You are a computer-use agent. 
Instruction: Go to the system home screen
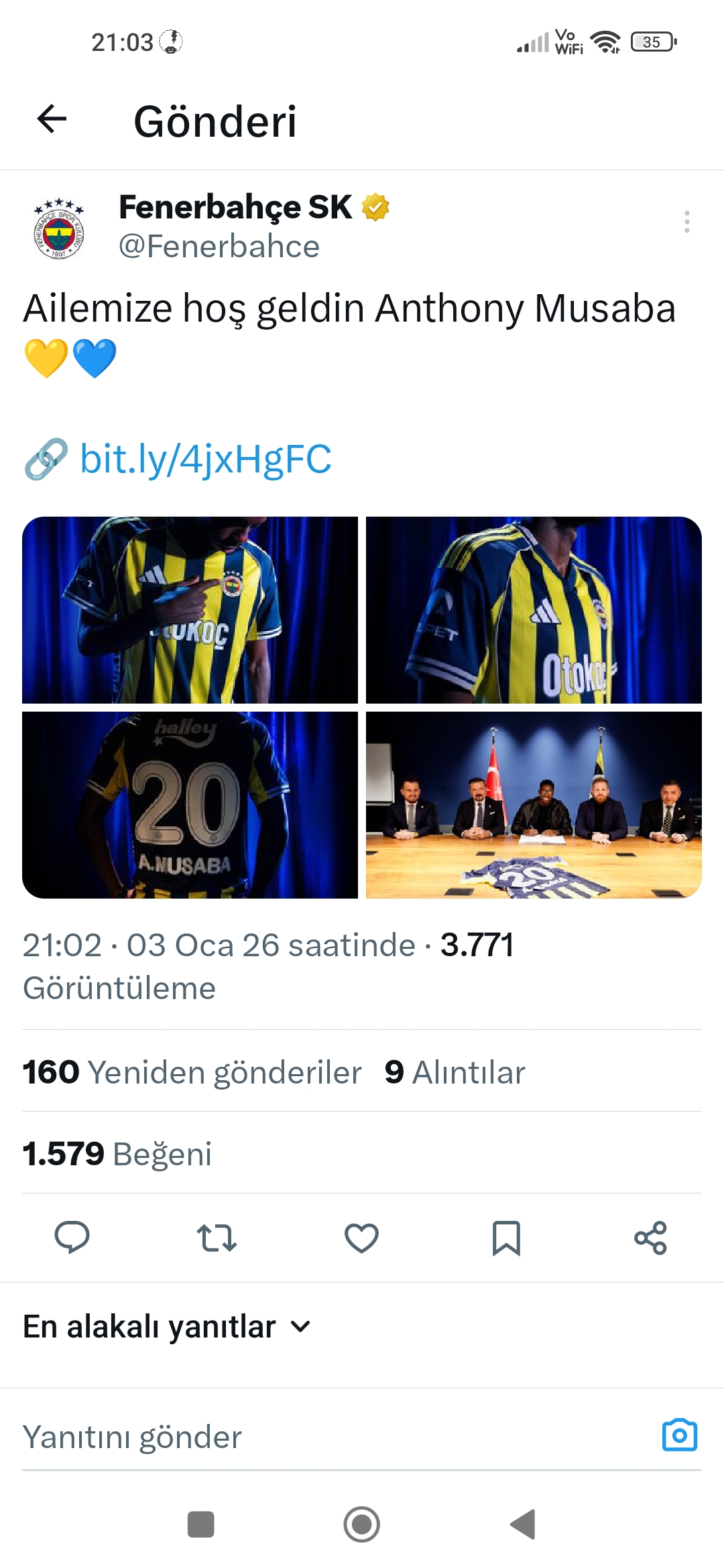[x=362, y=1524]
